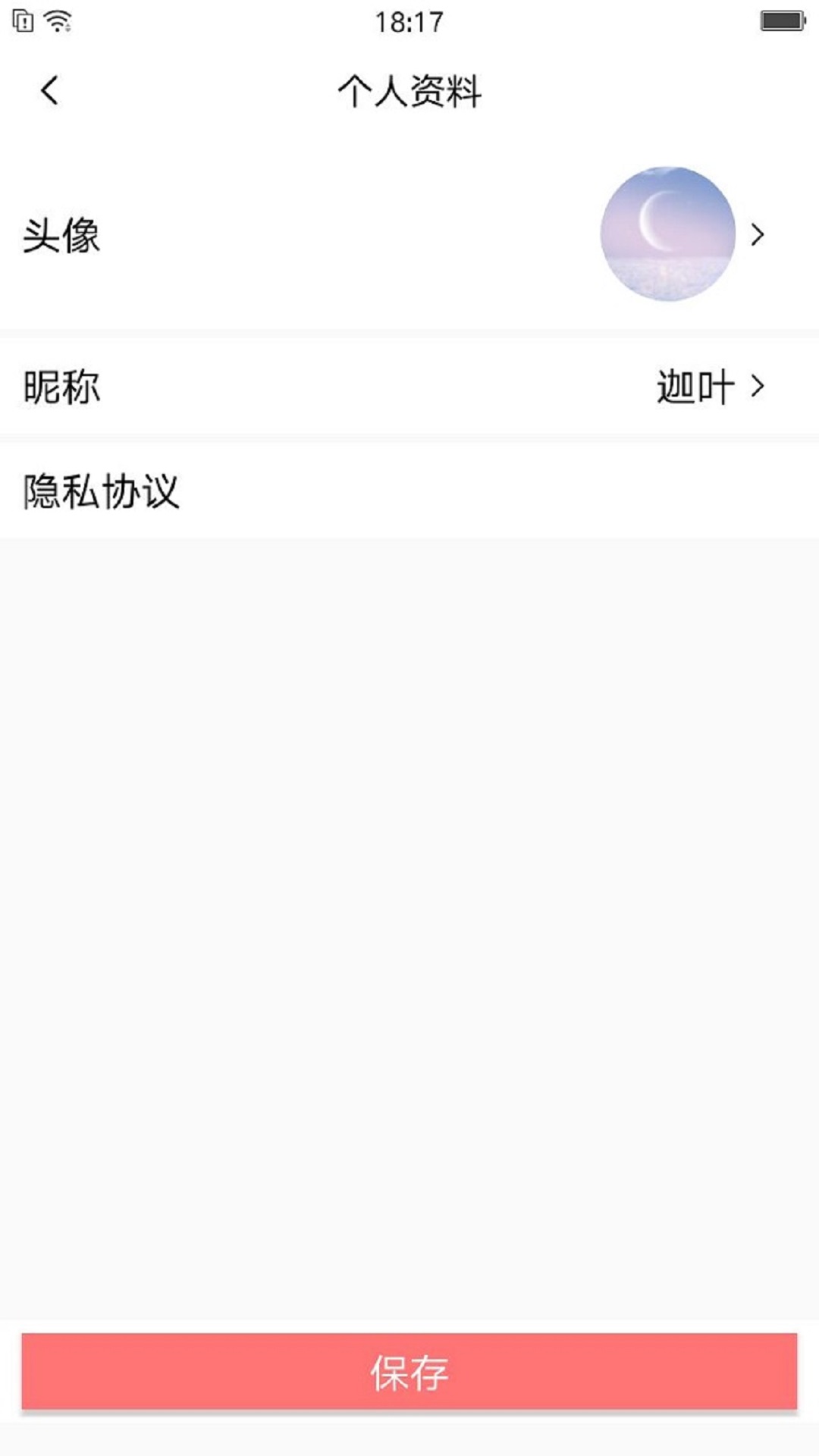Tap the 保存 save button
Image resolution: width=819 pixels, height=1456 pixels.
[409, 1372]
